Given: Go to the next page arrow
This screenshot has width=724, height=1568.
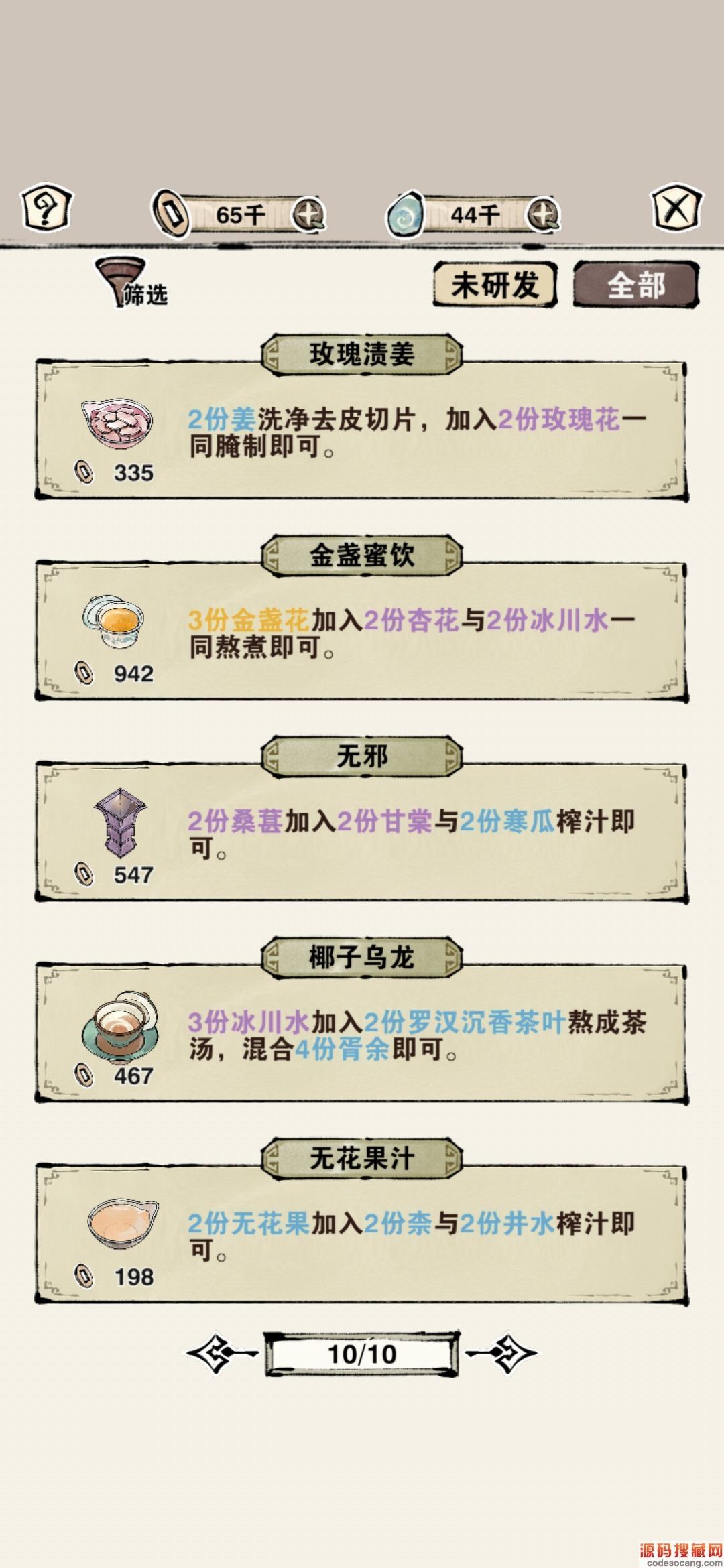Looking at the screenshot, I should click(x=504, y=1354).
